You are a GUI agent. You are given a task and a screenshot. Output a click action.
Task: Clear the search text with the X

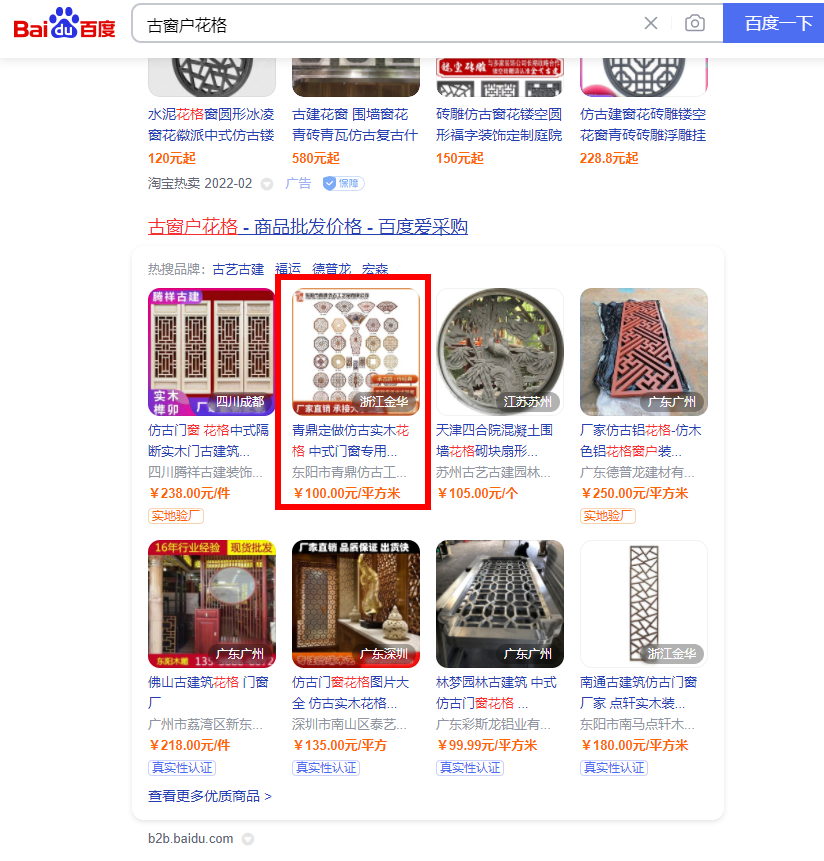pyautogui.click(x=651, y=24)
